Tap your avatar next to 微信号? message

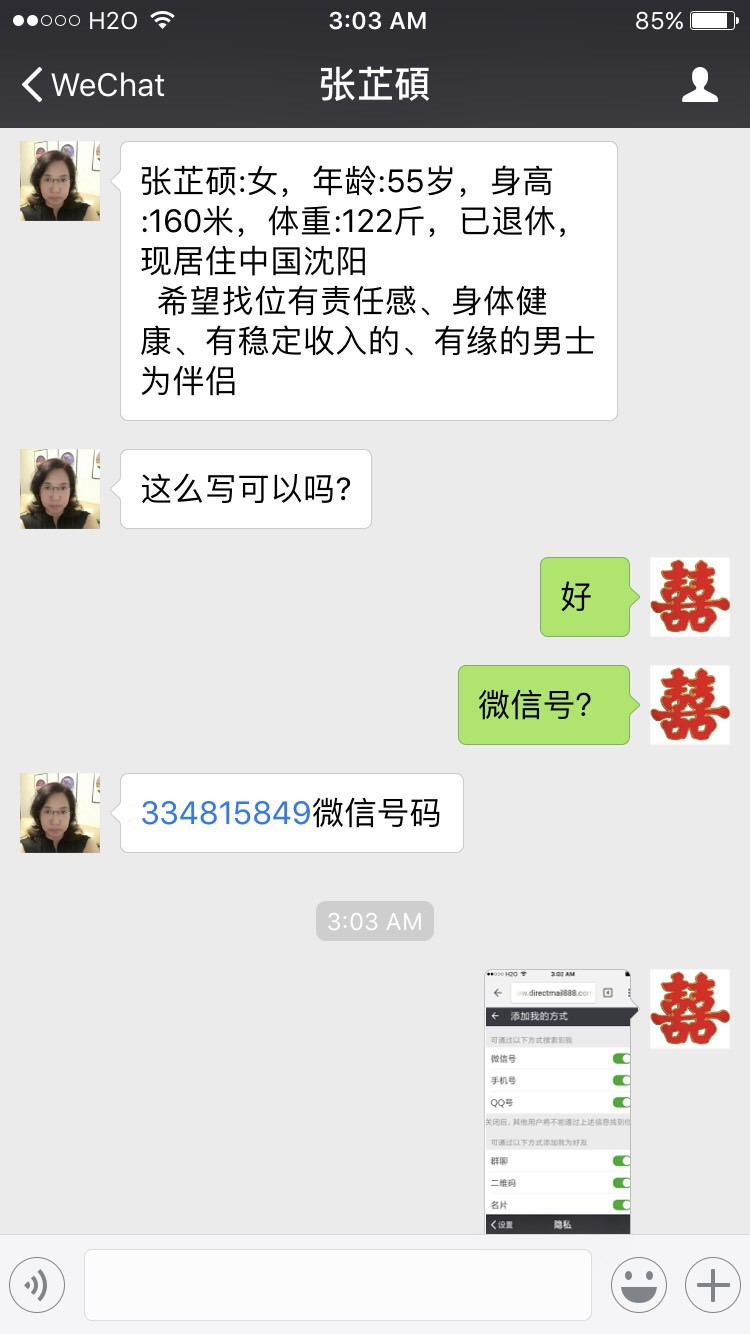(690, 705)
